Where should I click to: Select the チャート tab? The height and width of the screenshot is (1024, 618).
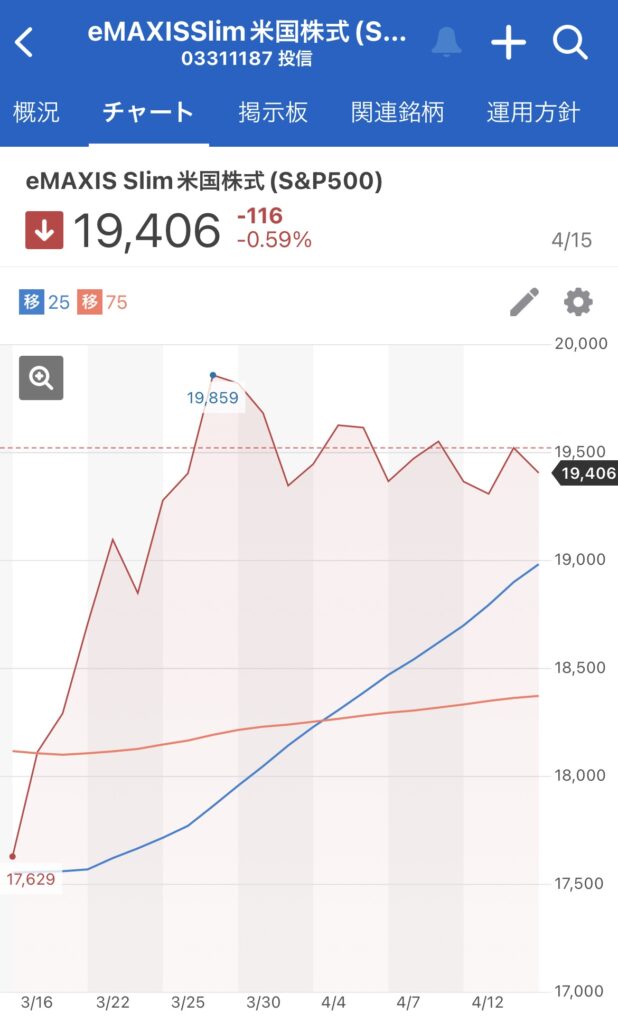pos(148,112)
